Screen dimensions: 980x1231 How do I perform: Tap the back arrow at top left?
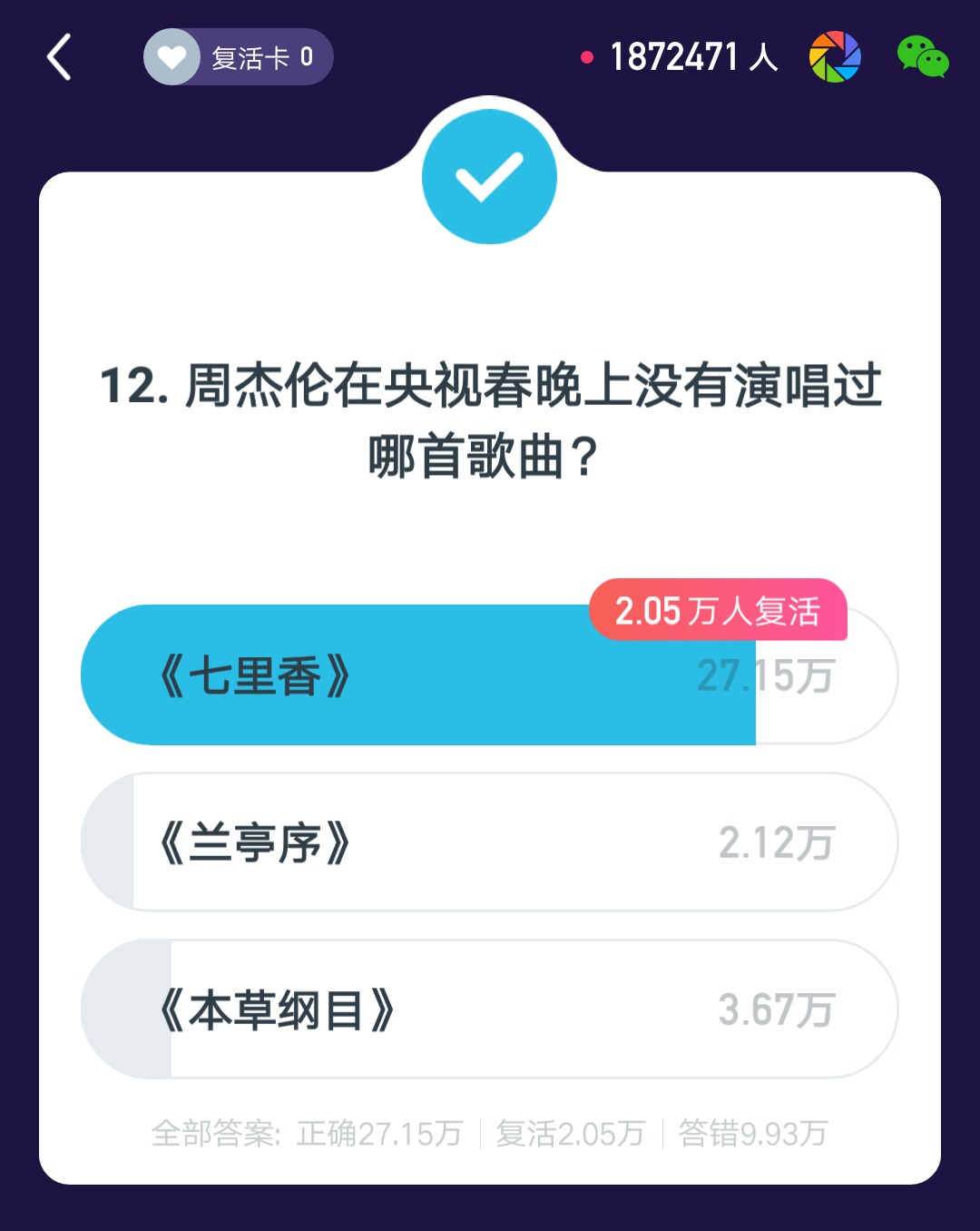point(58,57)
